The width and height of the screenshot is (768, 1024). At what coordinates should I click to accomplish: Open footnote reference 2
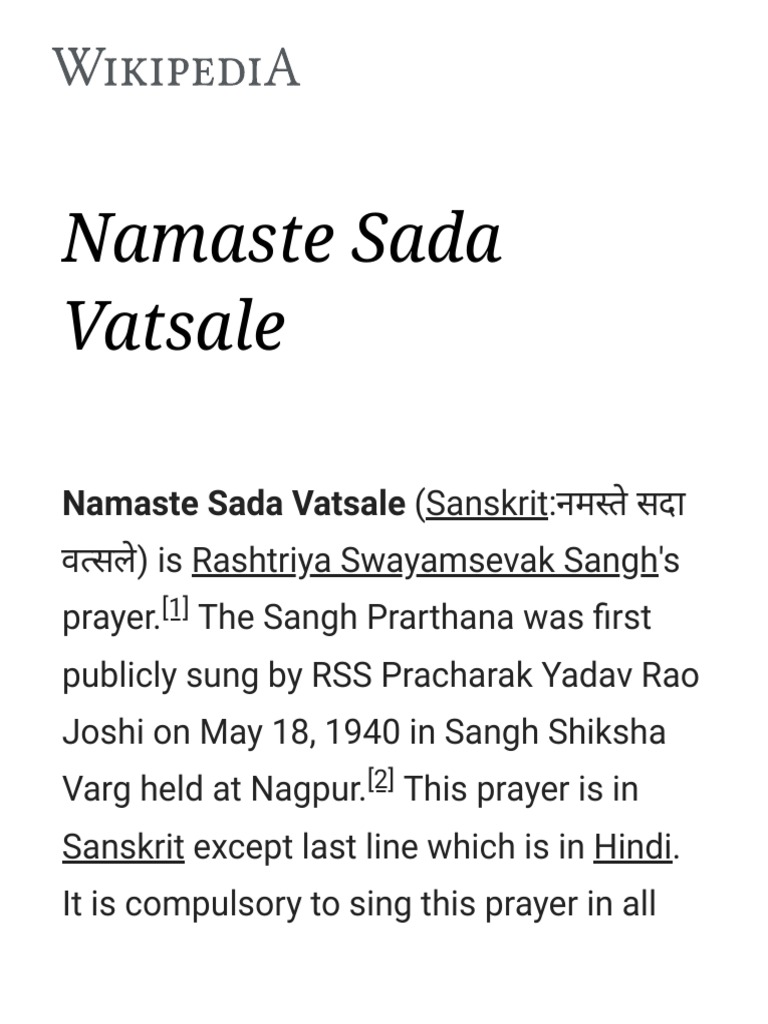381,780
